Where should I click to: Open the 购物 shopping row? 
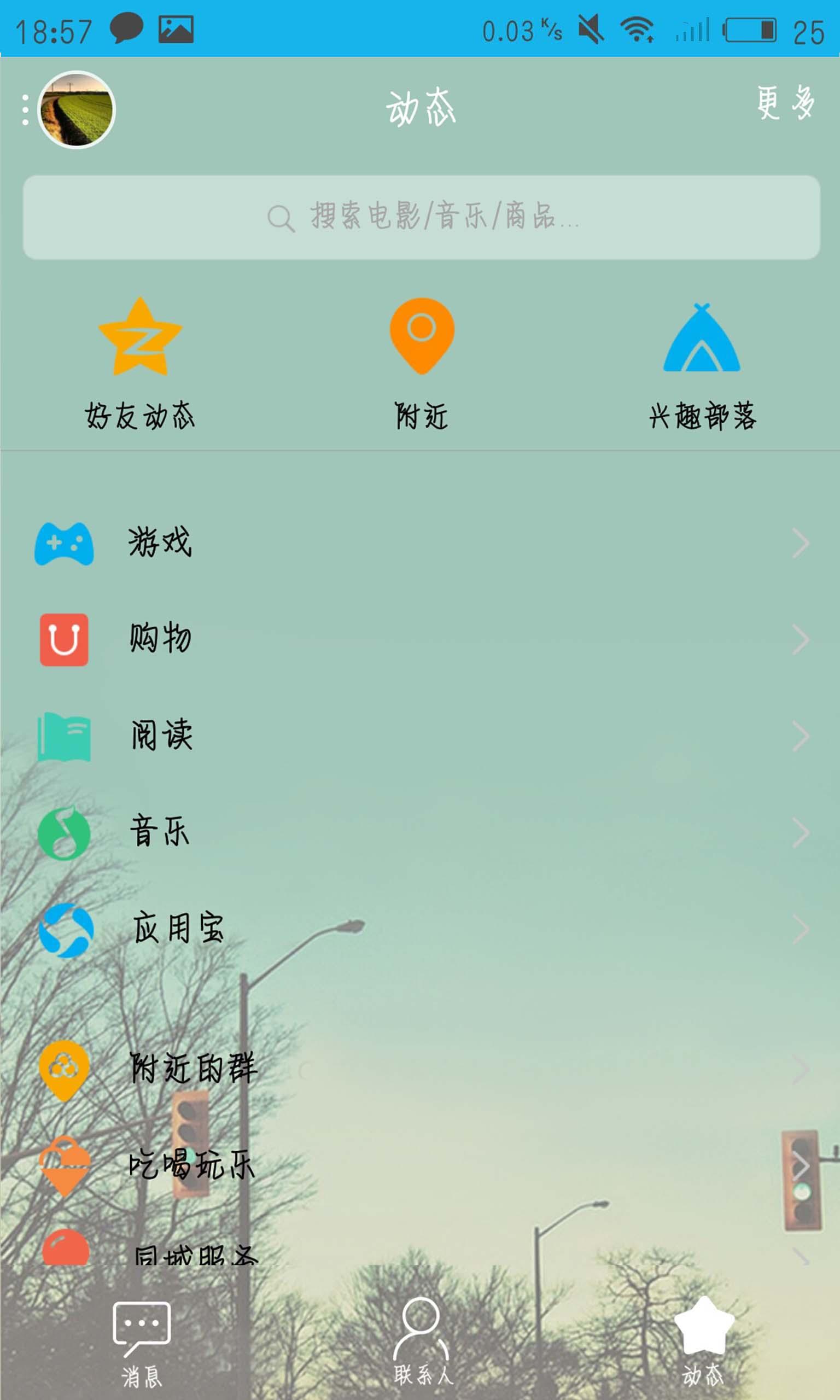[x=420, y=639]
